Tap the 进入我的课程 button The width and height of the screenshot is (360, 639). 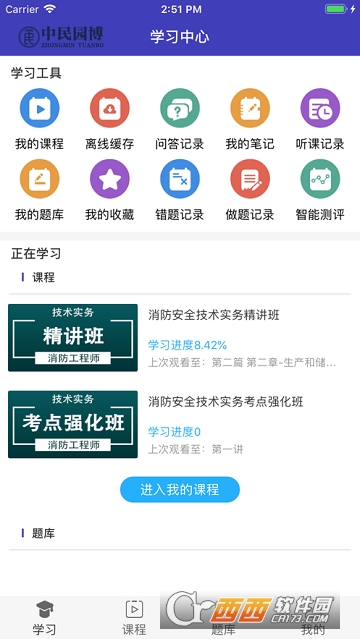pyautogui.click(x=180, y=489)
